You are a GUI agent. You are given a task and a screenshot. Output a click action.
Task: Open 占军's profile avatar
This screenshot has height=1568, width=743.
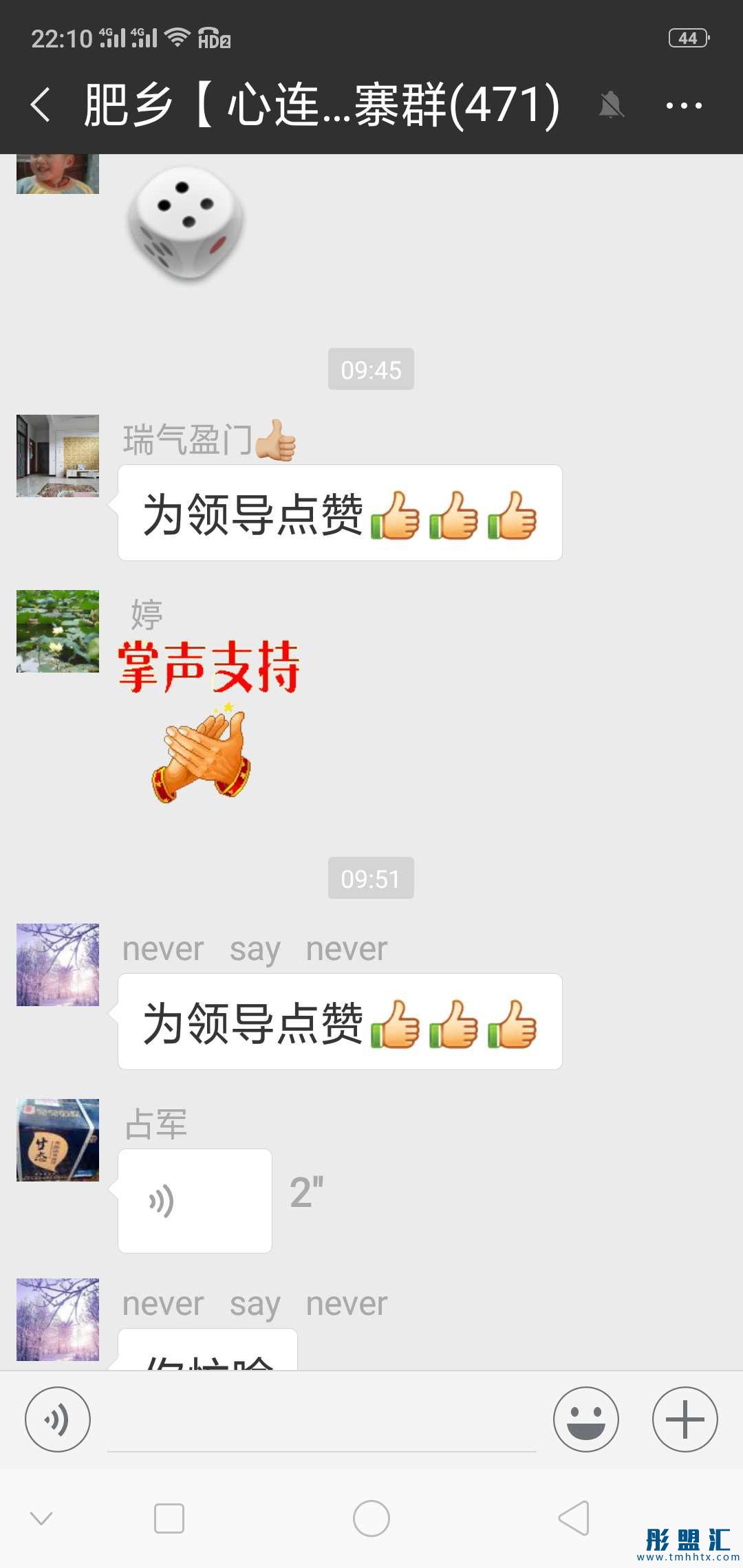(x=58, y=1140)
